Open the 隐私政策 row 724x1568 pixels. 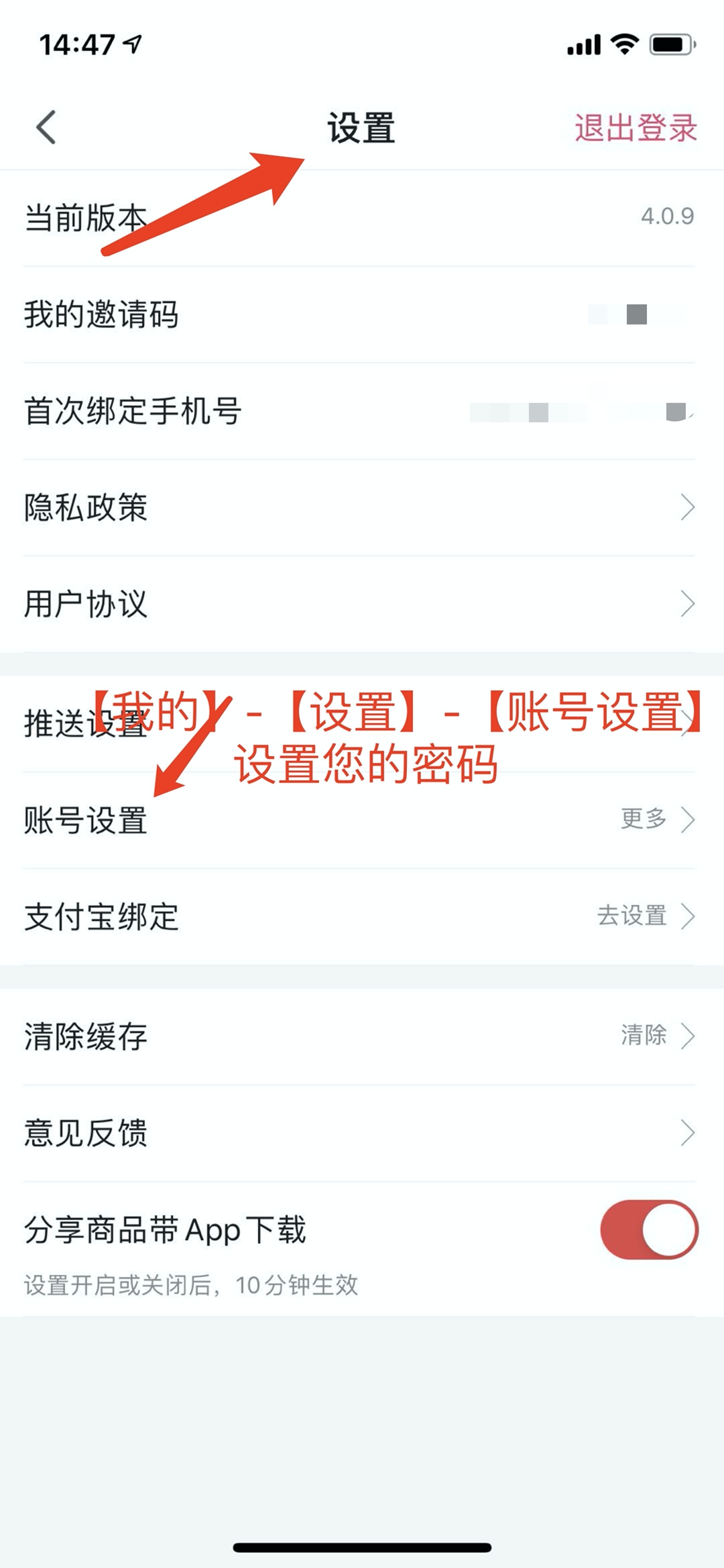pos(362,507)
